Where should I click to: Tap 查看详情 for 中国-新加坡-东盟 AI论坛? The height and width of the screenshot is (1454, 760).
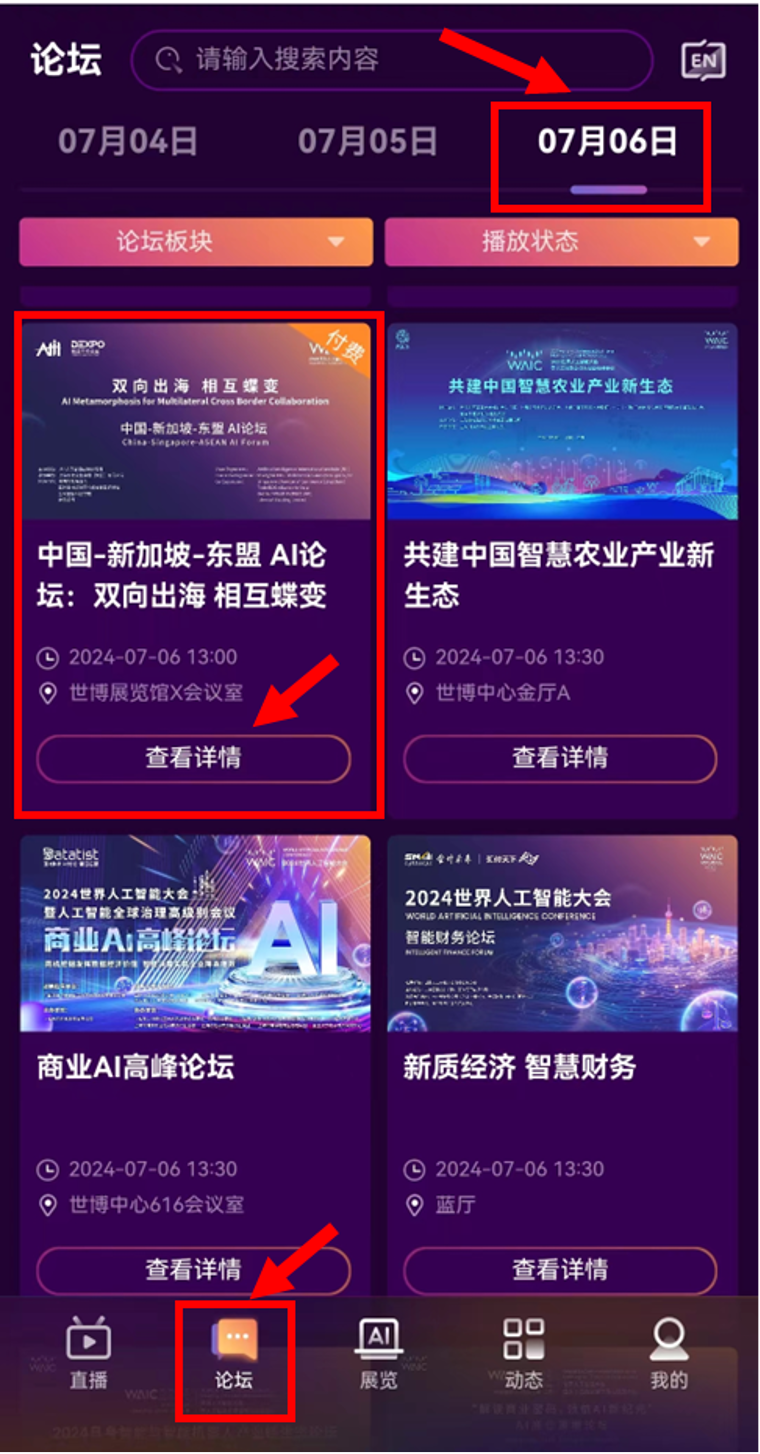pos(194,758)
